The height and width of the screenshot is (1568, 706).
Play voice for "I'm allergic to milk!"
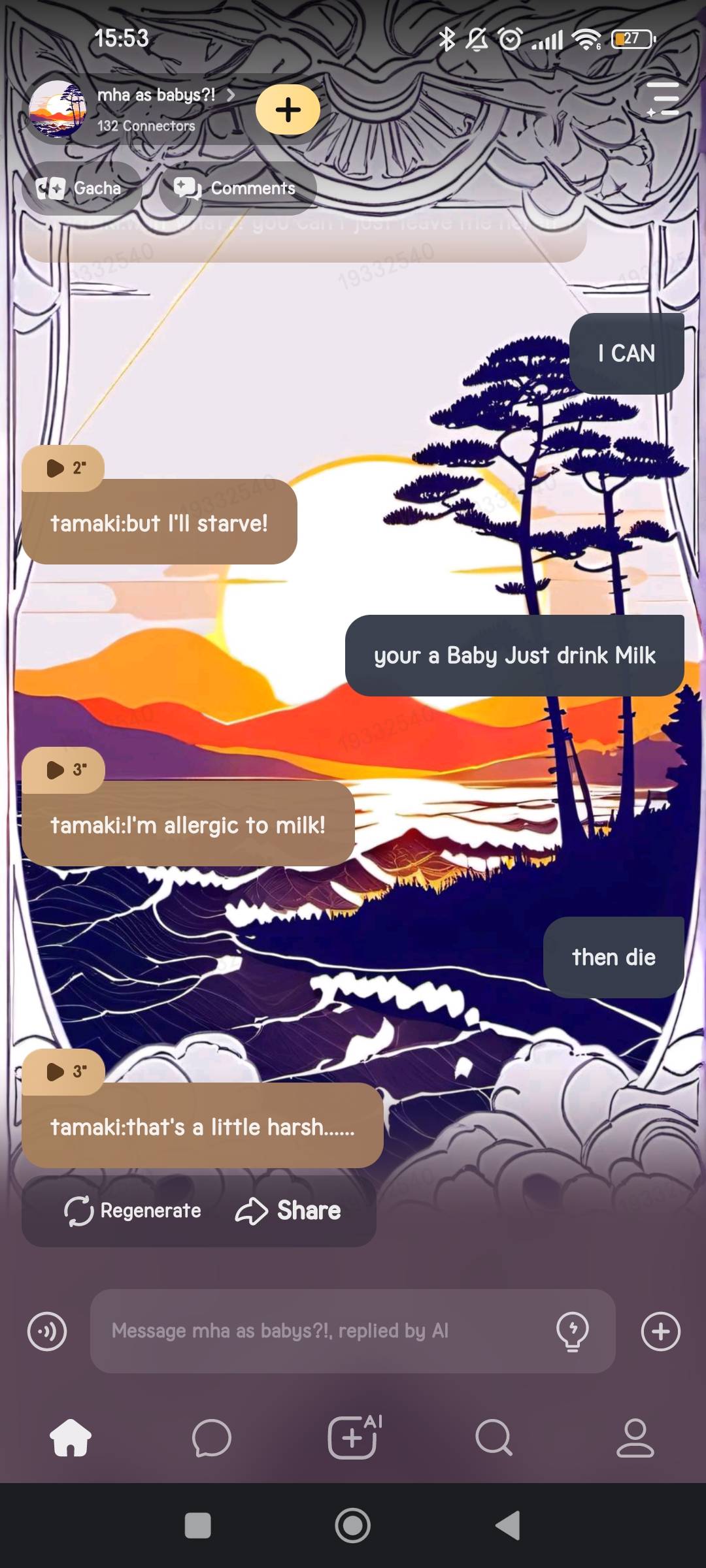point(63,770)
